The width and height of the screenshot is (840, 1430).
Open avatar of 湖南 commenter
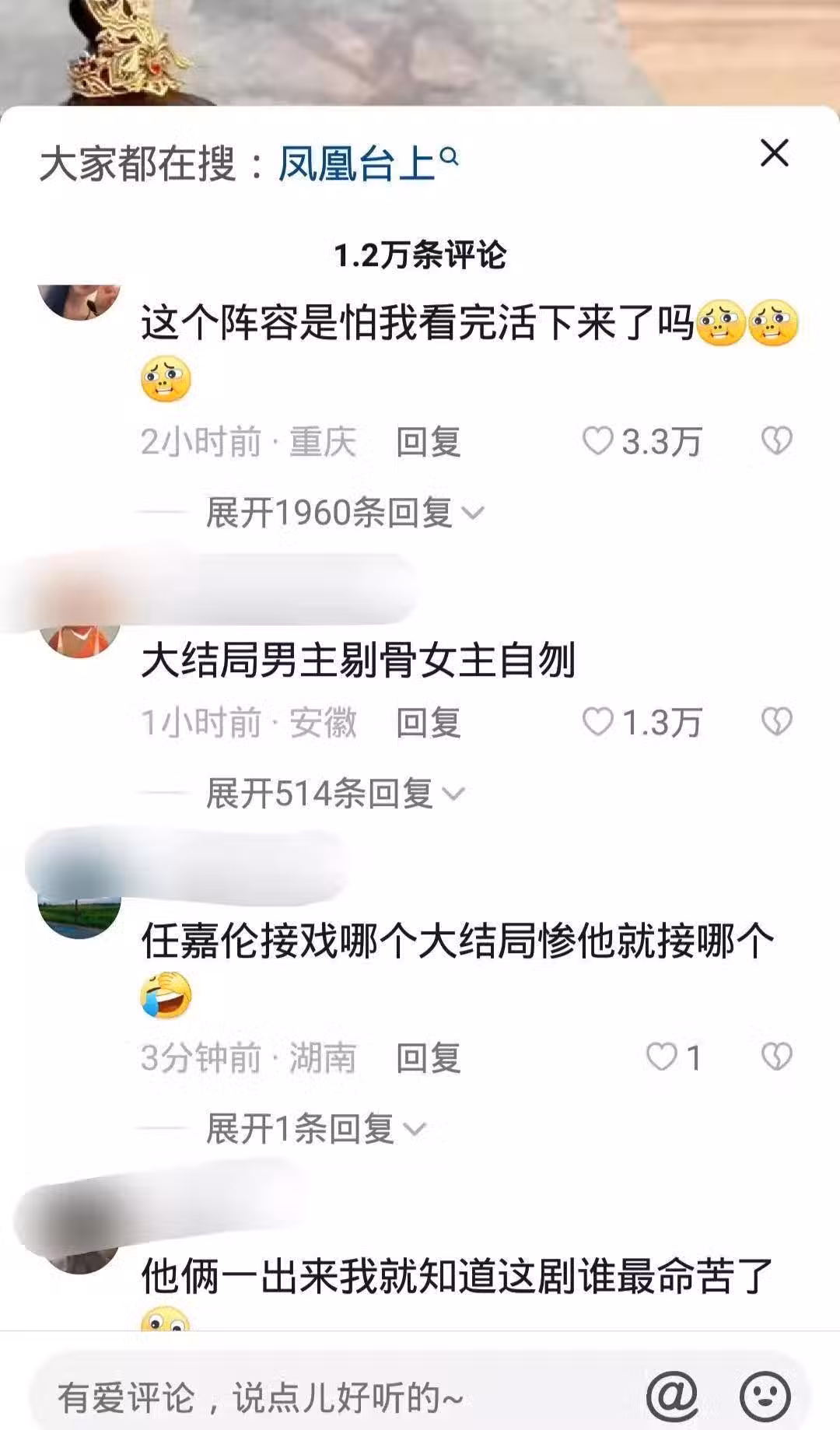(x=79, y=915)
